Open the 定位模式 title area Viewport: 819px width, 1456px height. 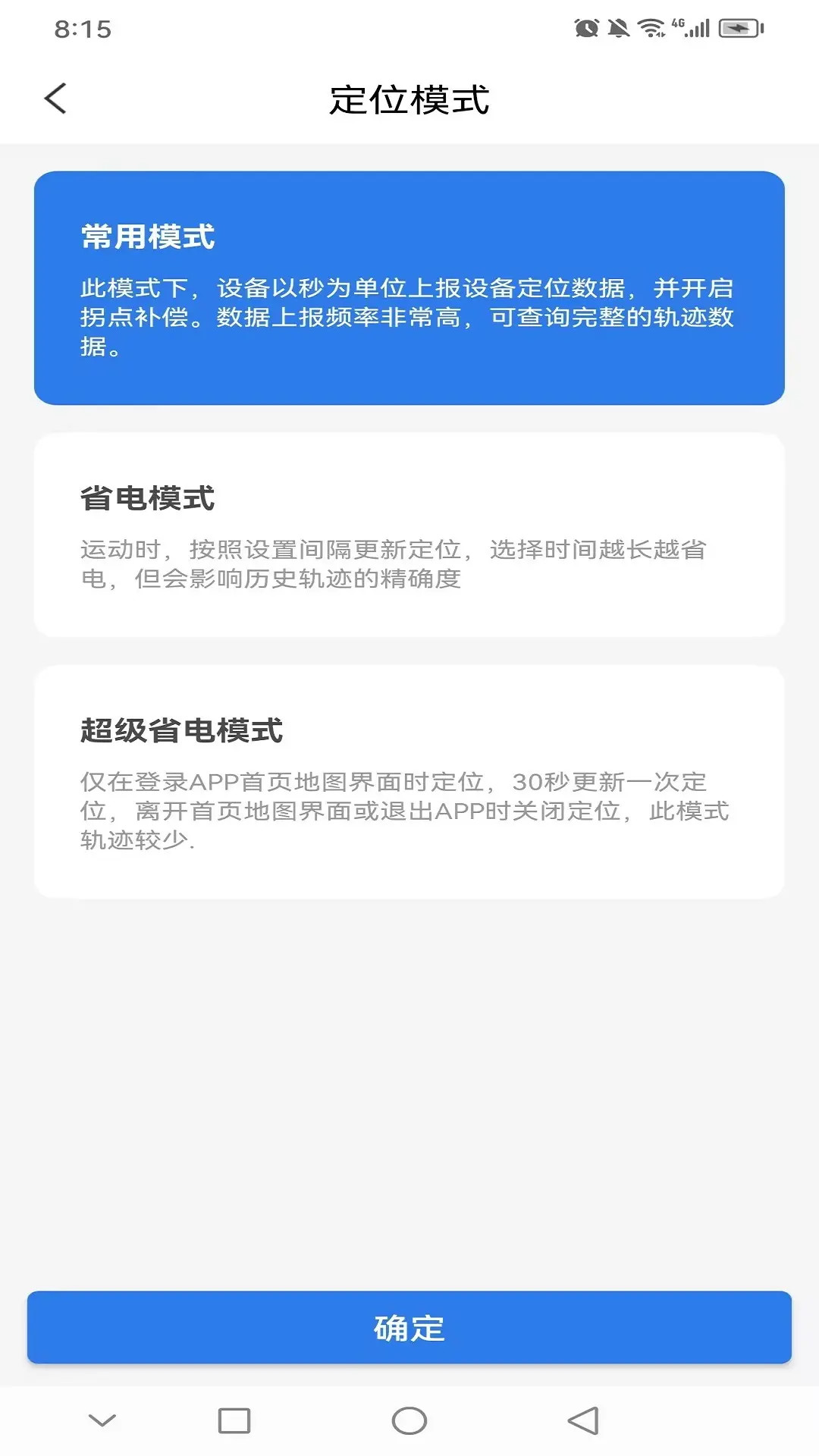(x=409, y=99)
